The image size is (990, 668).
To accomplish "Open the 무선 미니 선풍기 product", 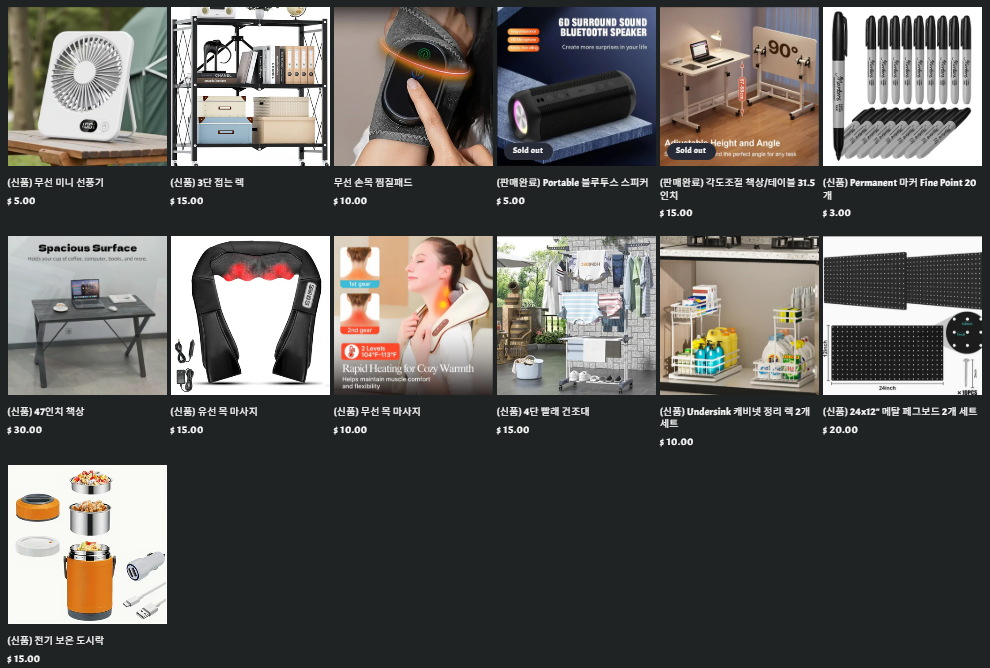I will [x=87, y=87].
